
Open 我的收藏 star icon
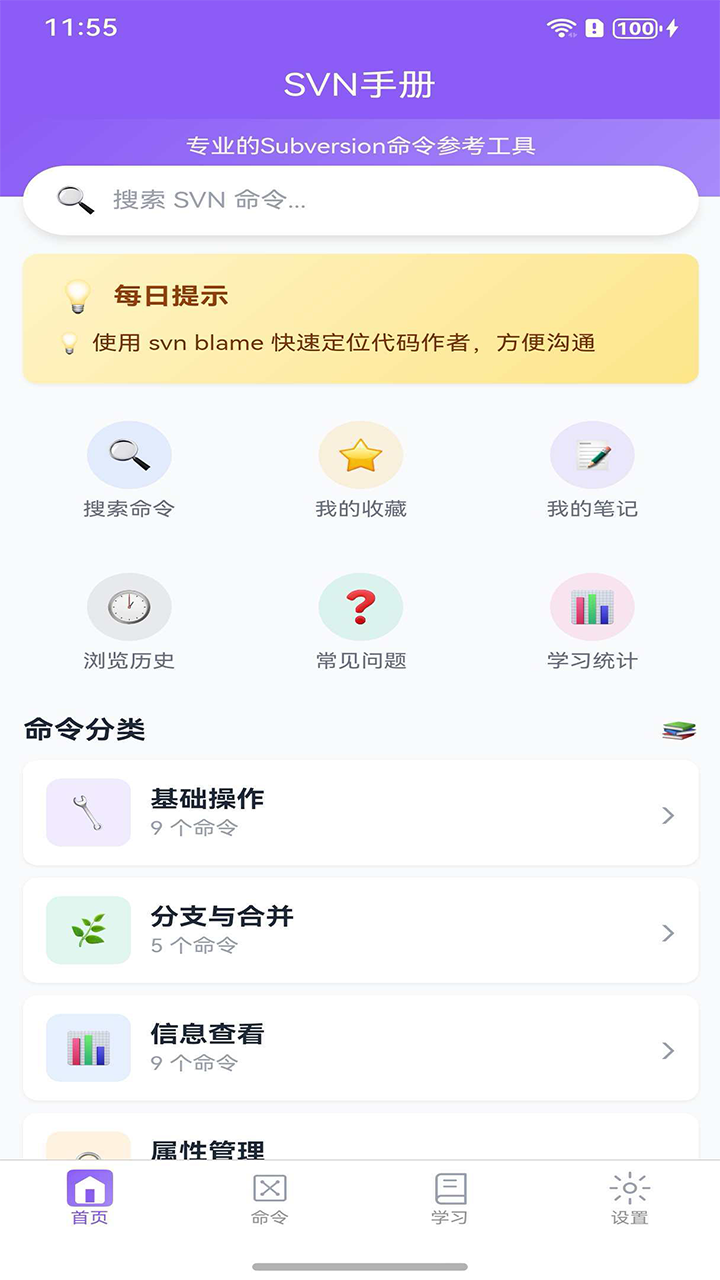pos(361,455)
